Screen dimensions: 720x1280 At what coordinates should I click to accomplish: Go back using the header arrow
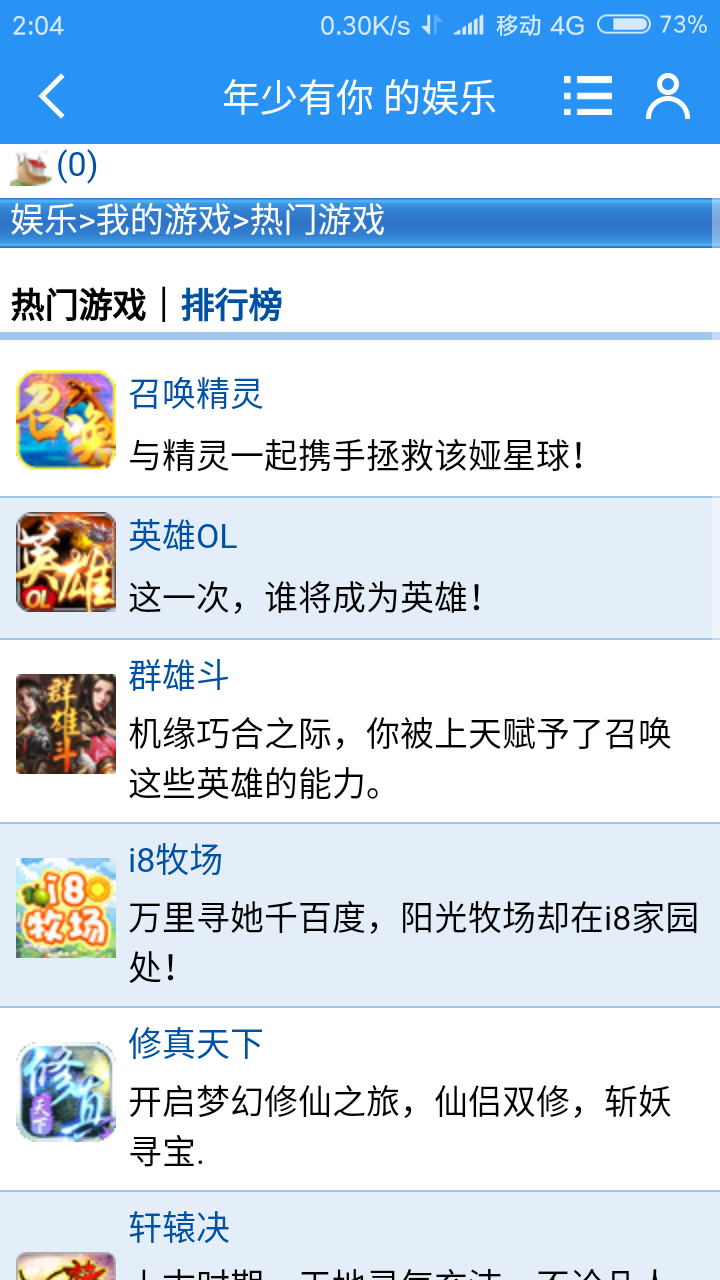(x=52, y=97)
